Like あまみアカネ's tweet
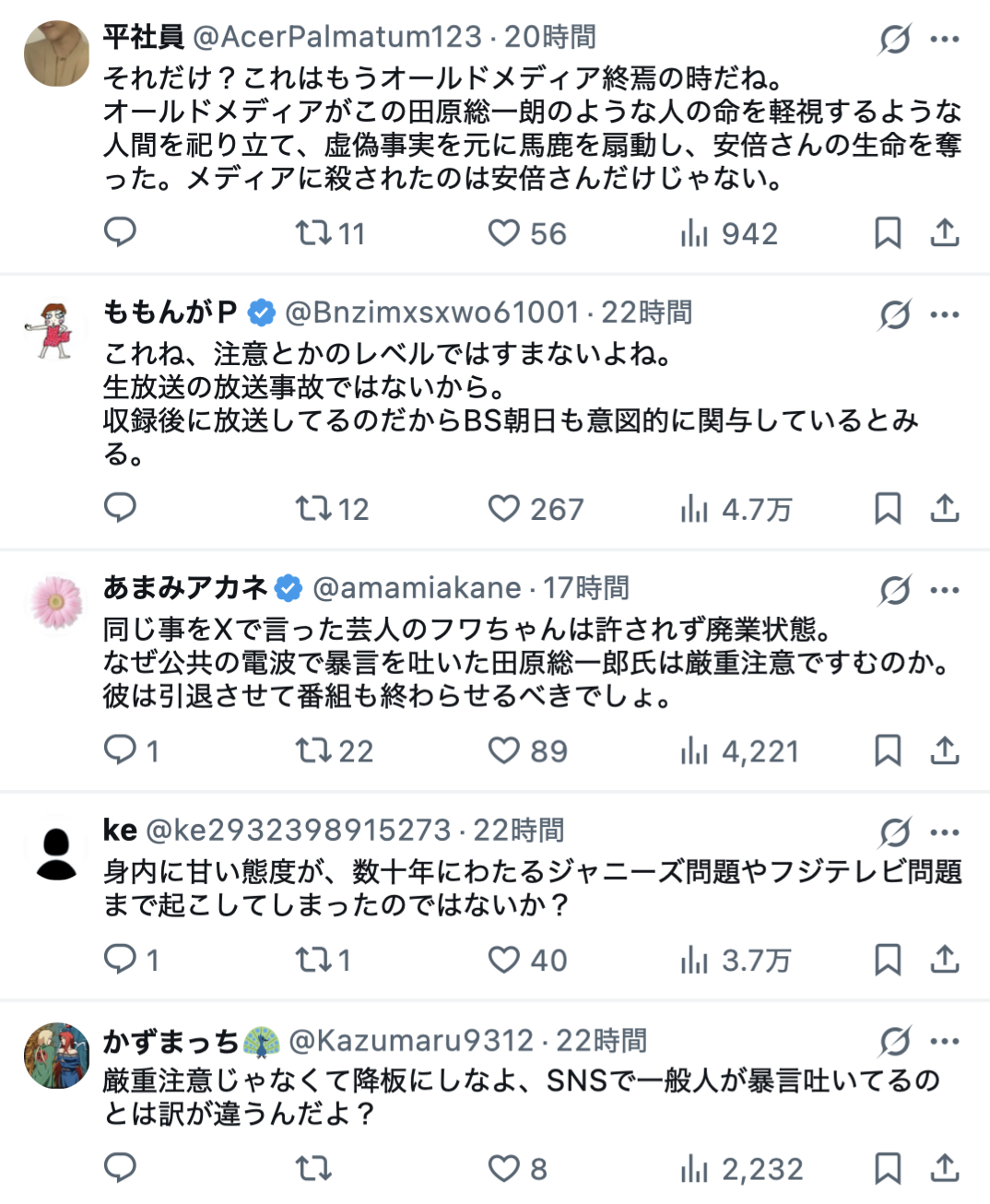Image resolution: width=990 pixels, height=1204 pixels. click(504, 750)
